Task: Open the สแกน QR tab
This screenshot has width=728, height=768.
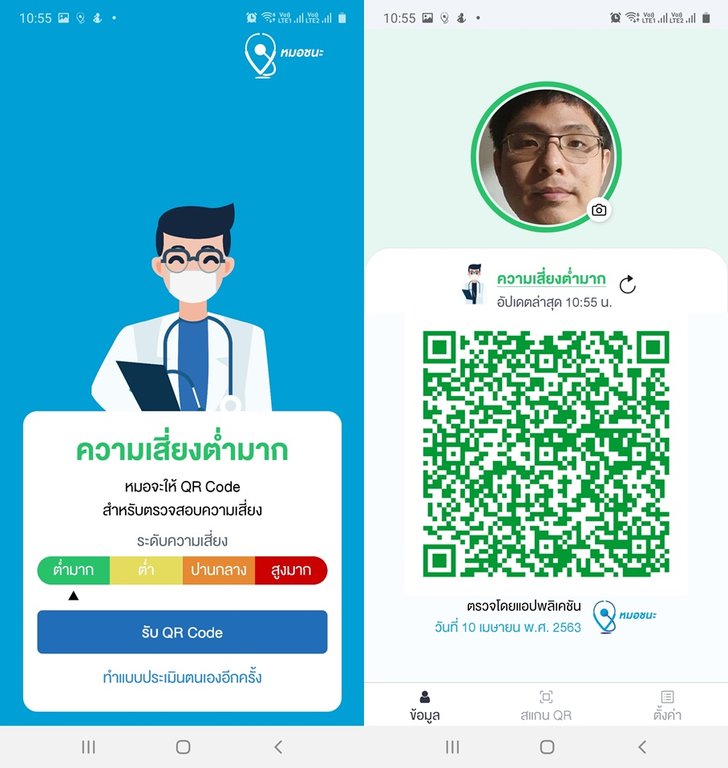Action: [x=546, y=705]
